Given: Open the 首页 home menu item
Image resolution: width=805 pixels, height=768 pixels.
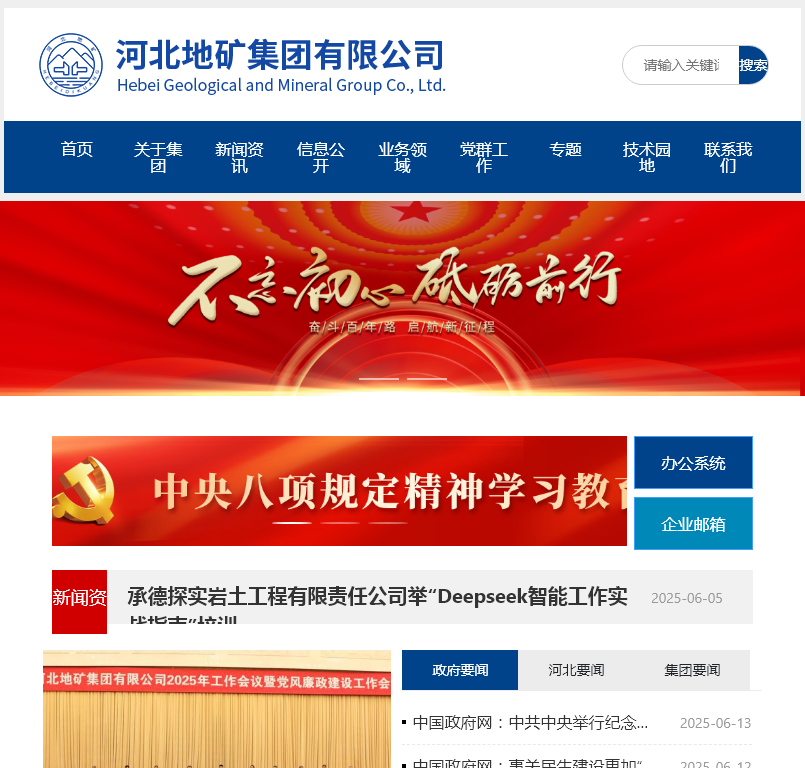Looking at the screenshot, I should pyautogui.click(x=77, y=149).
